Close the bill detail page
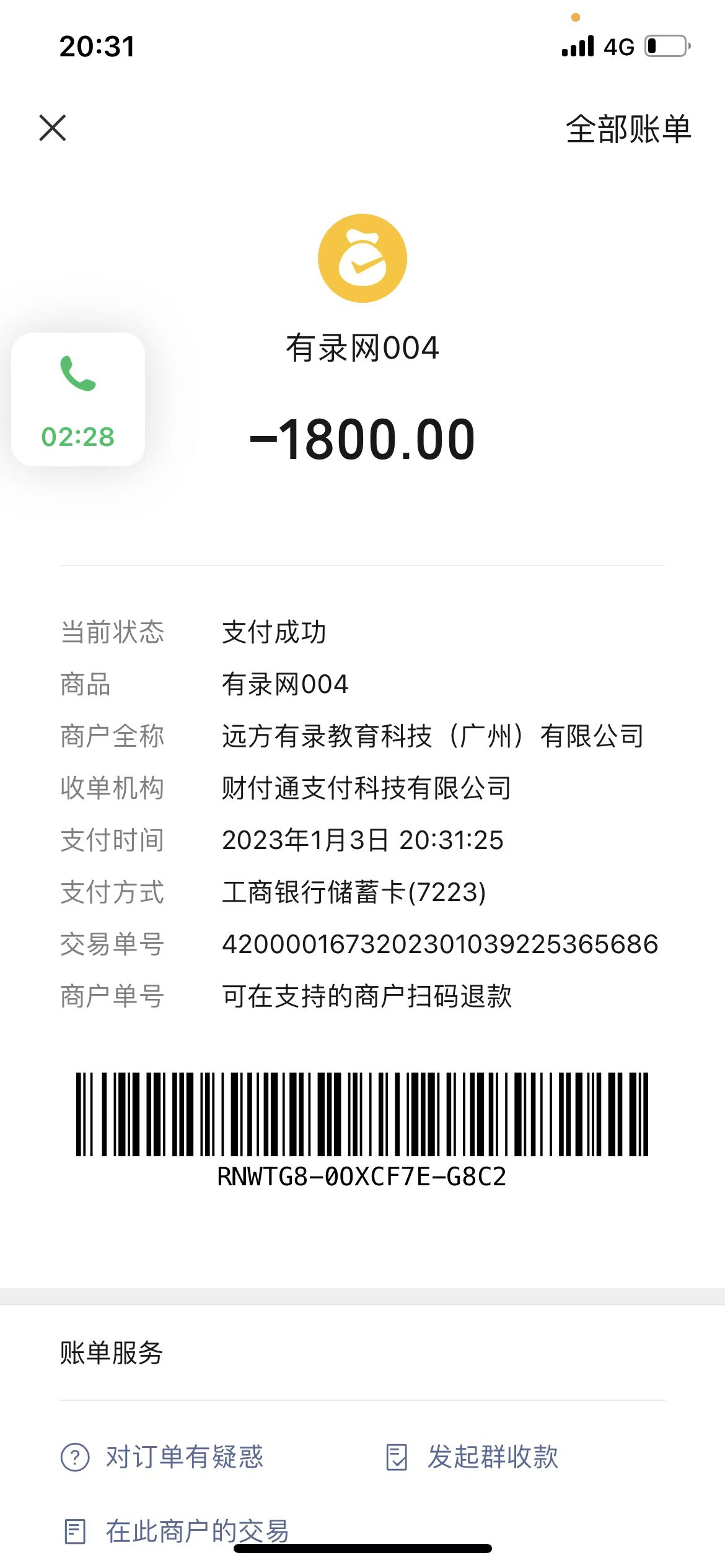 (53, 128)
